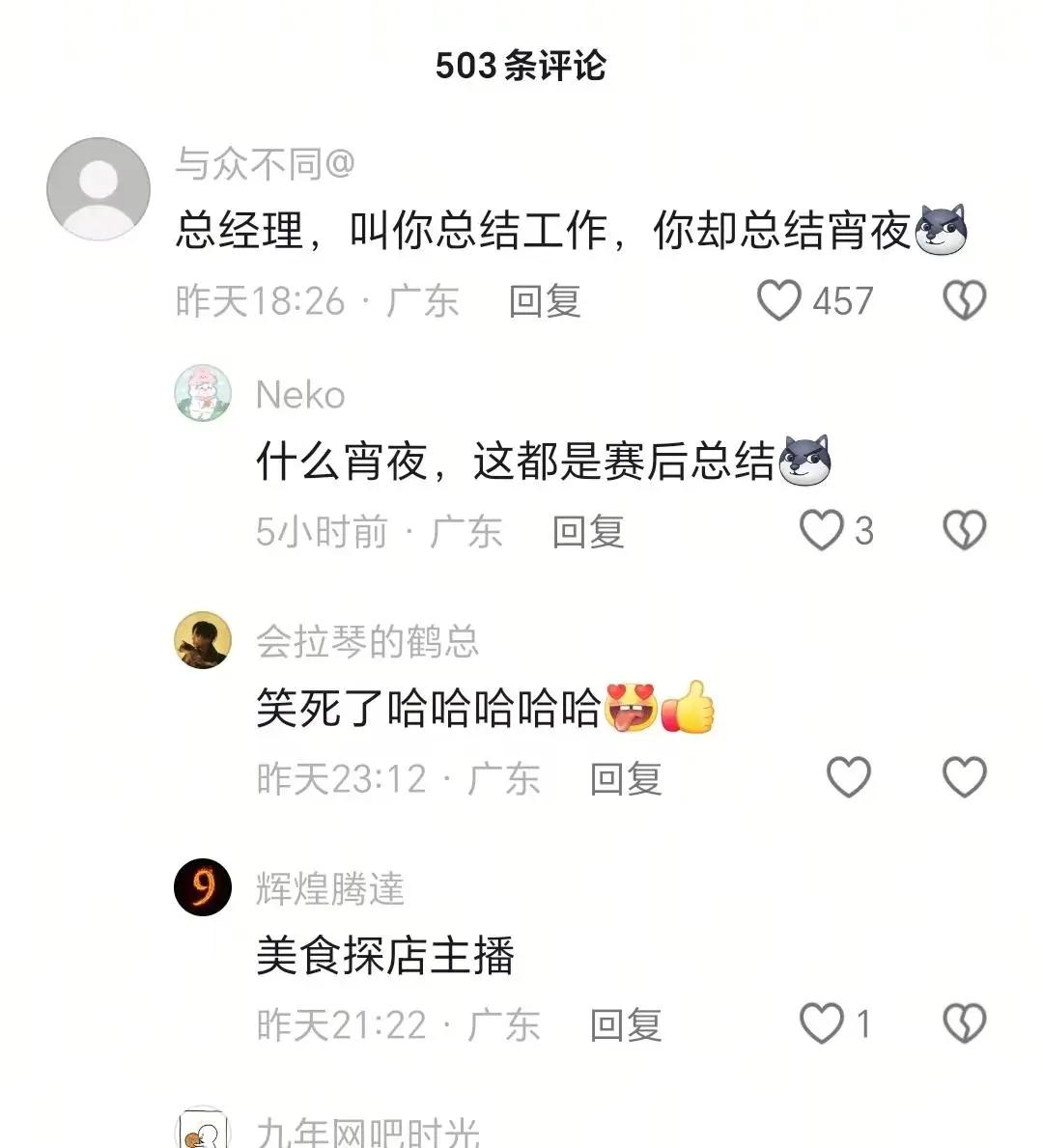Like the comment by 与众不同@
This screenshot has height=1148, width=1043.
[x=778, y=301]
